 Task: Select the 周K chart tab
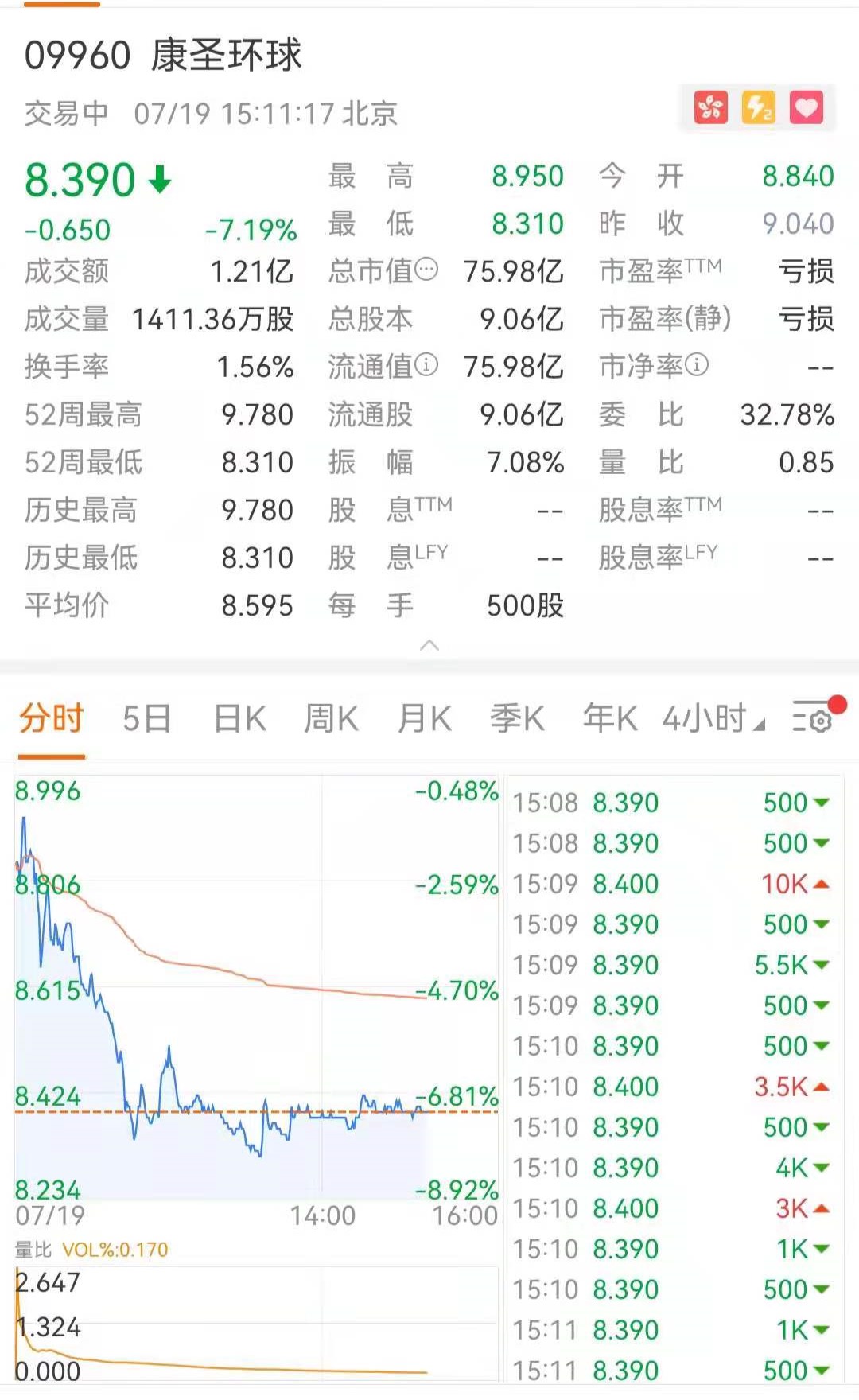tap(331, 718)
